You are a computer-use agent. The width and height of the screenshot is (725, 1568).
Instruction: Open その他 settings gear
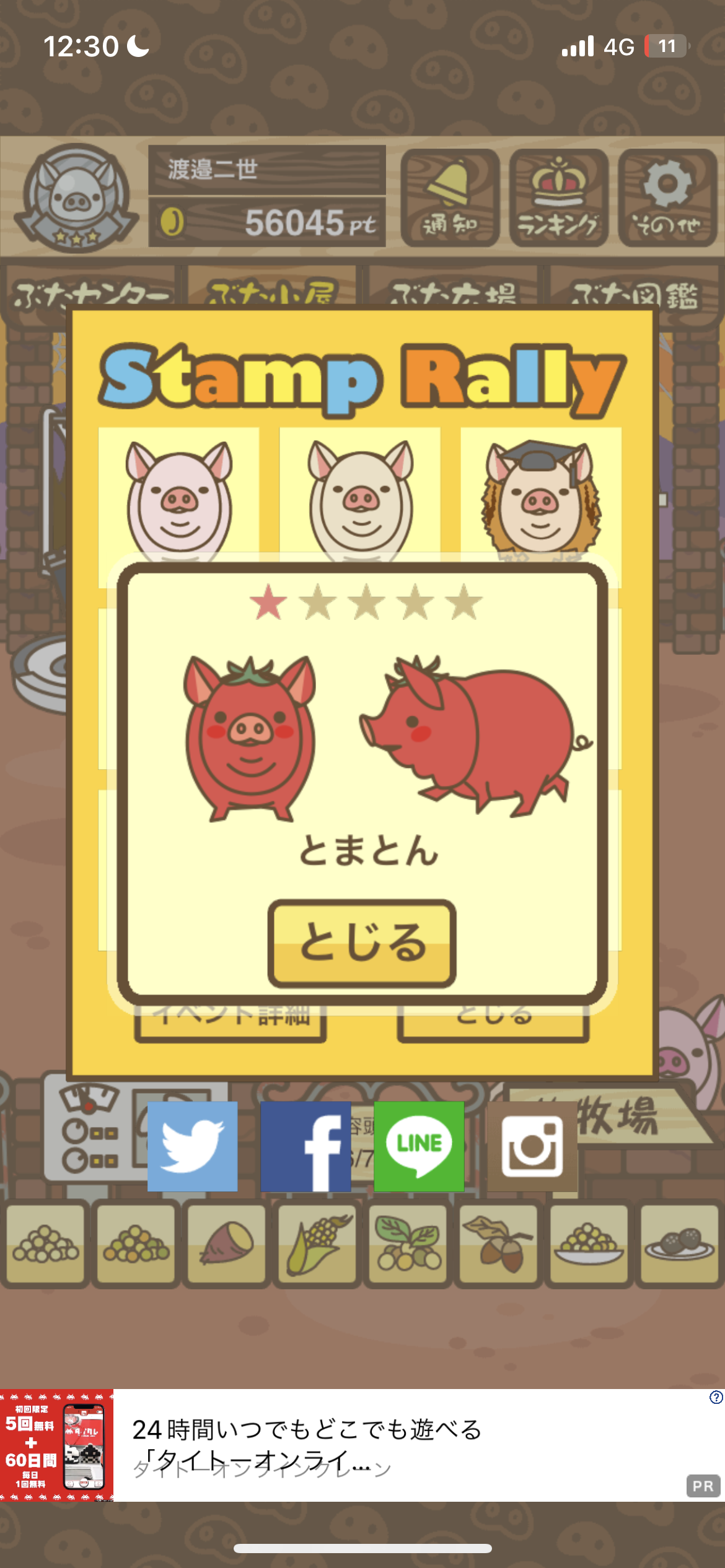pos(667,198)
